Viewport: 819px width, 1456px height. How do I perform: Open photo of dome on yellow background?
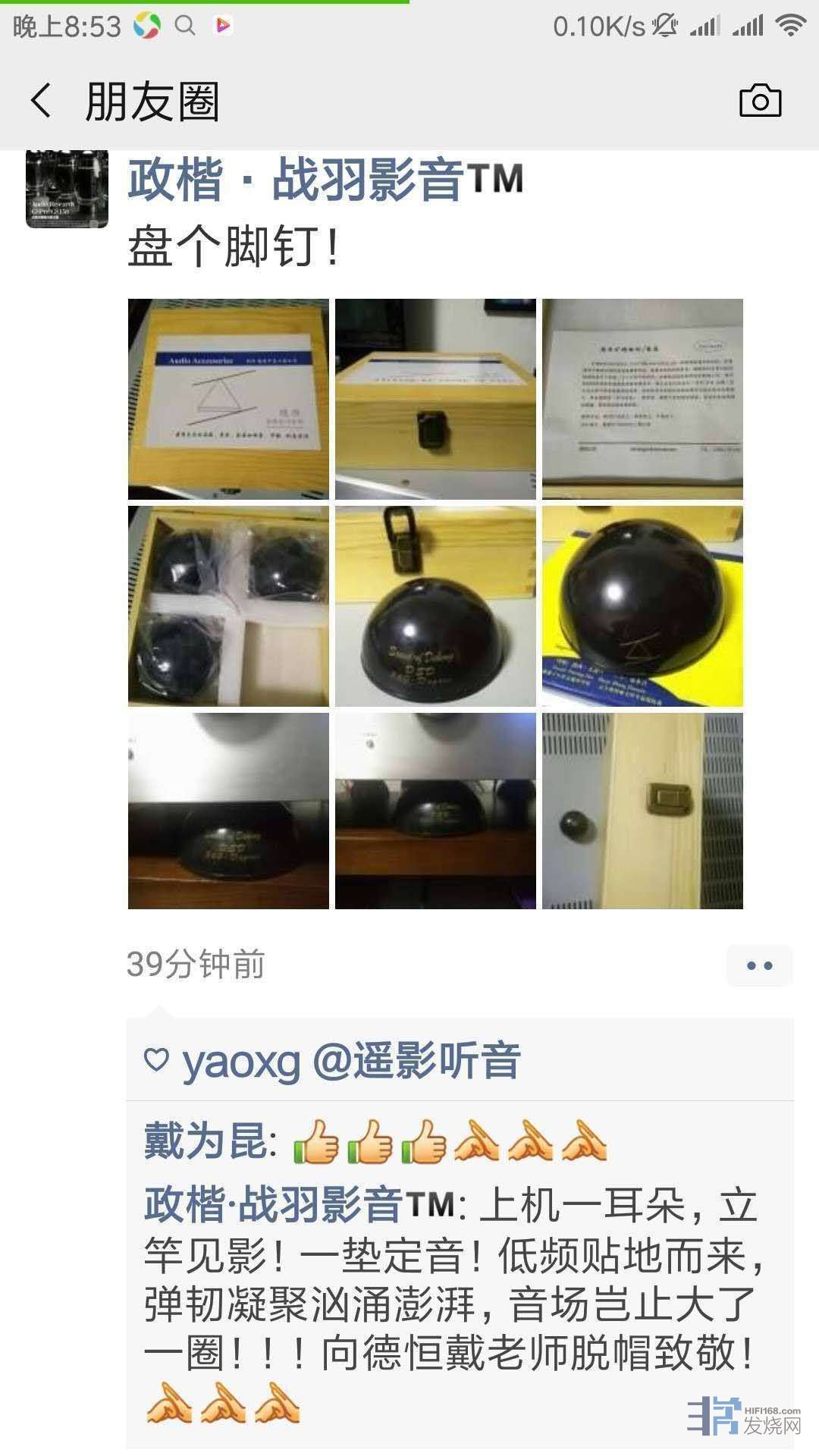(642, 606)
